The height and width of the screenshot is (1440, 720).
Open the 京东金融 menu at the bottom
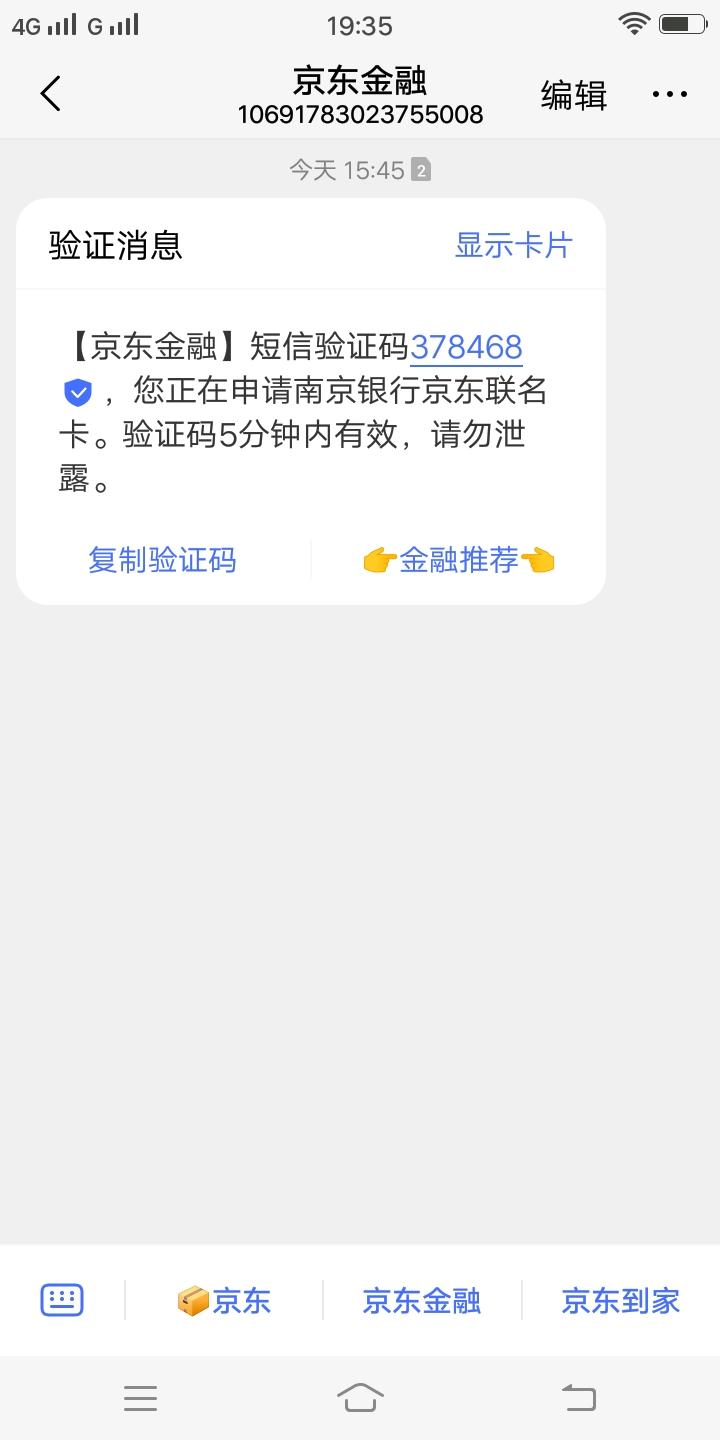click(x=421, y=1301)
